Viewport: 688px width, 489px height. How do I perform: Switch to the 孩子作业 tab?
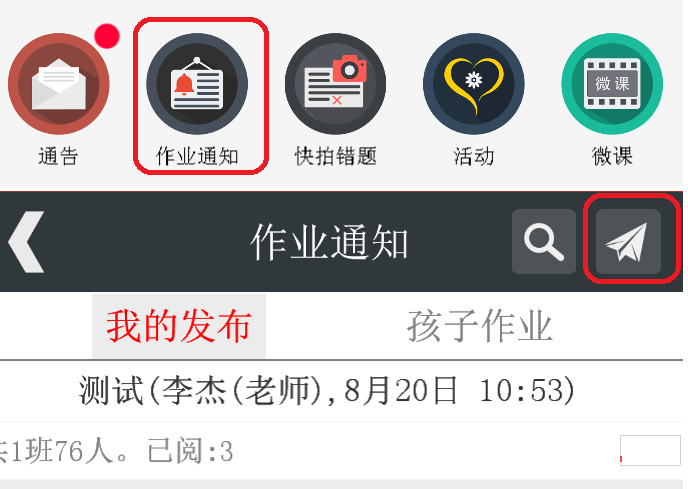480,326
